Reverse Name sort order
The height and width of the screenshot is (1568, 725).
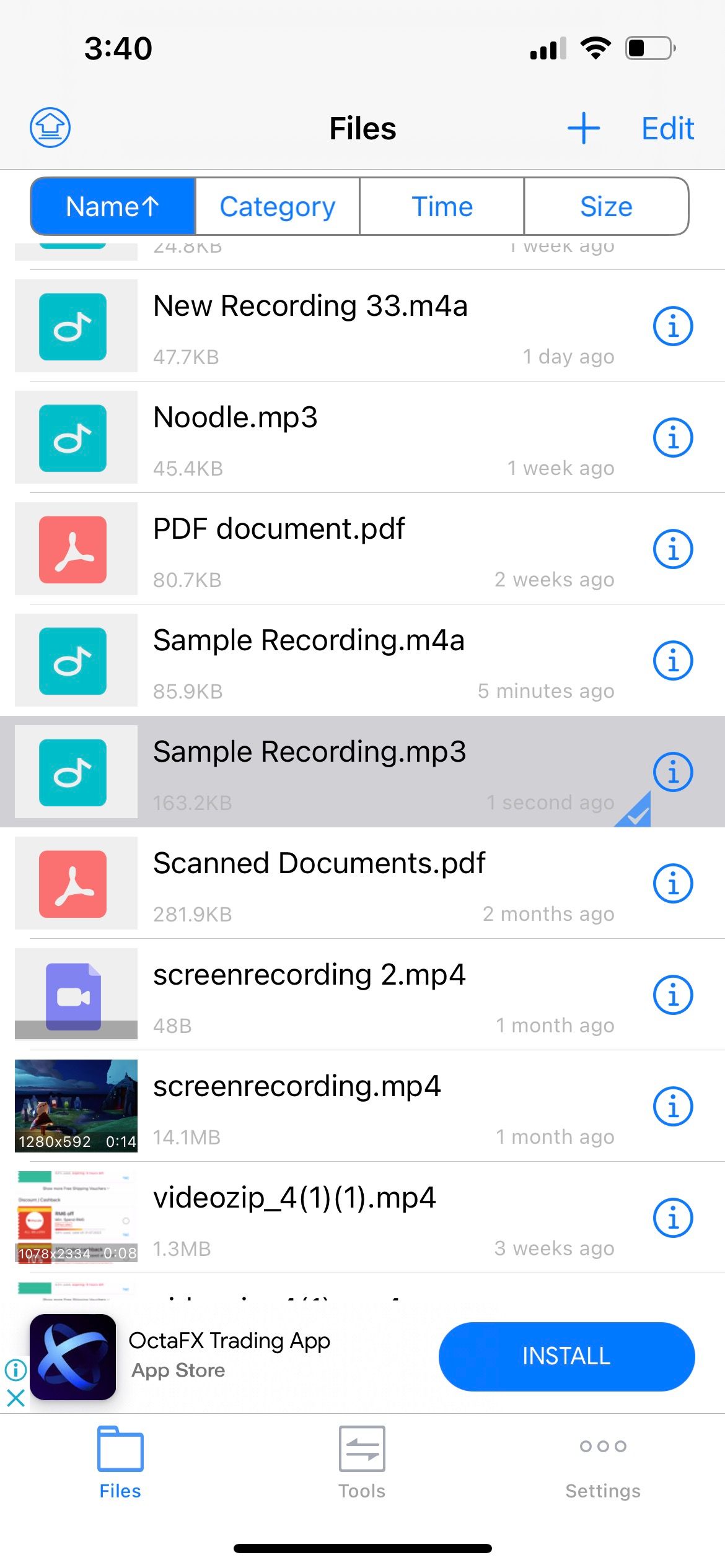(x=112, y=206)
